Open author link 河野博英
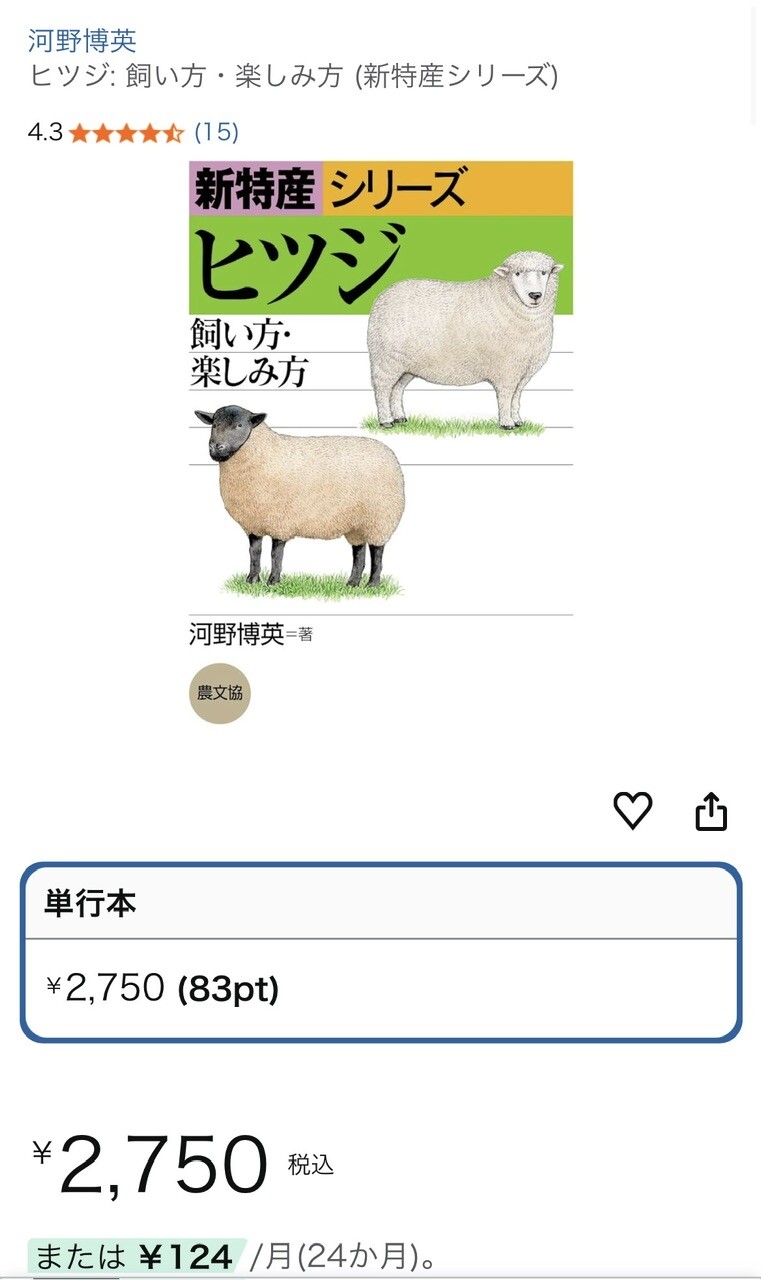Screen dimensions: 761x1280 82,41
